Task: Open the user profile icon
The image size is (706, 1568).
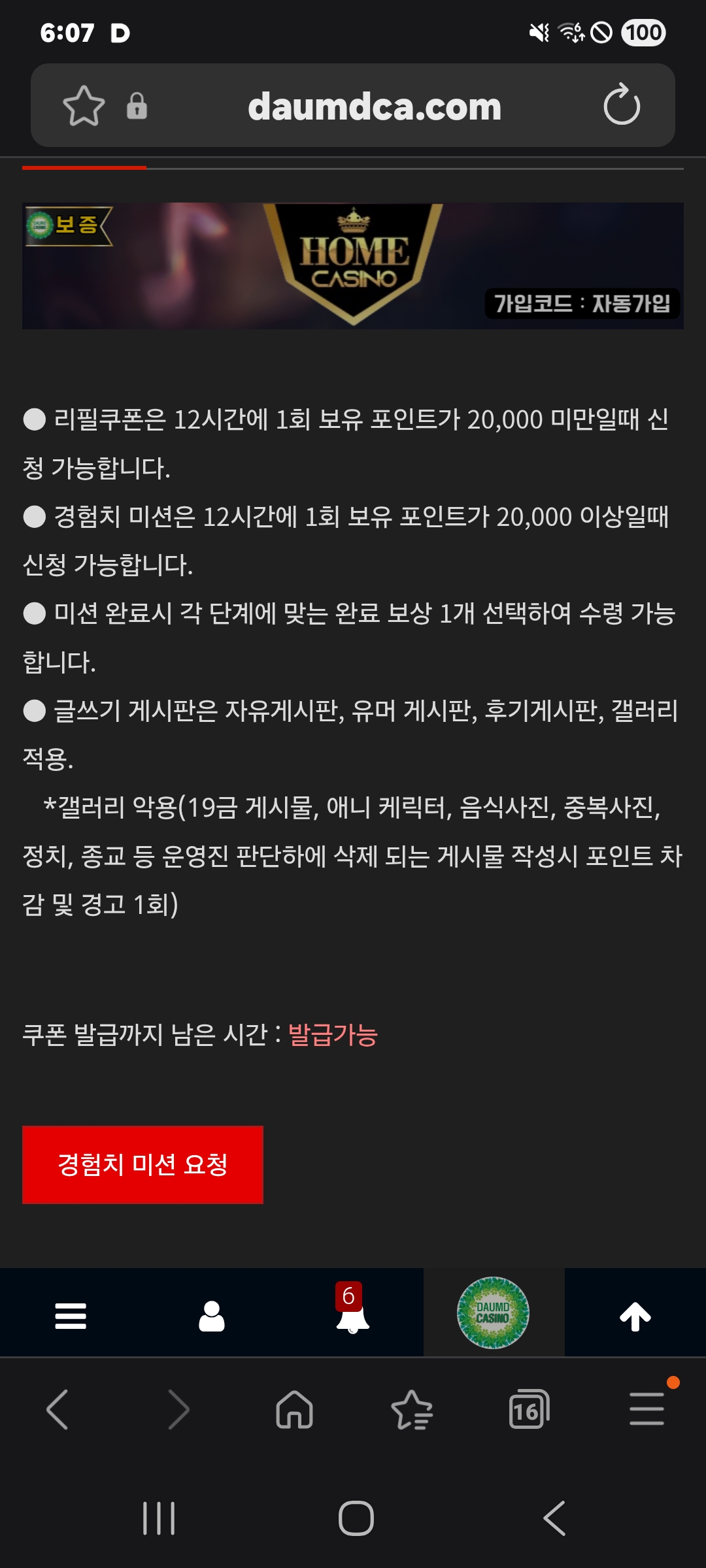Action: point(212,1316)
